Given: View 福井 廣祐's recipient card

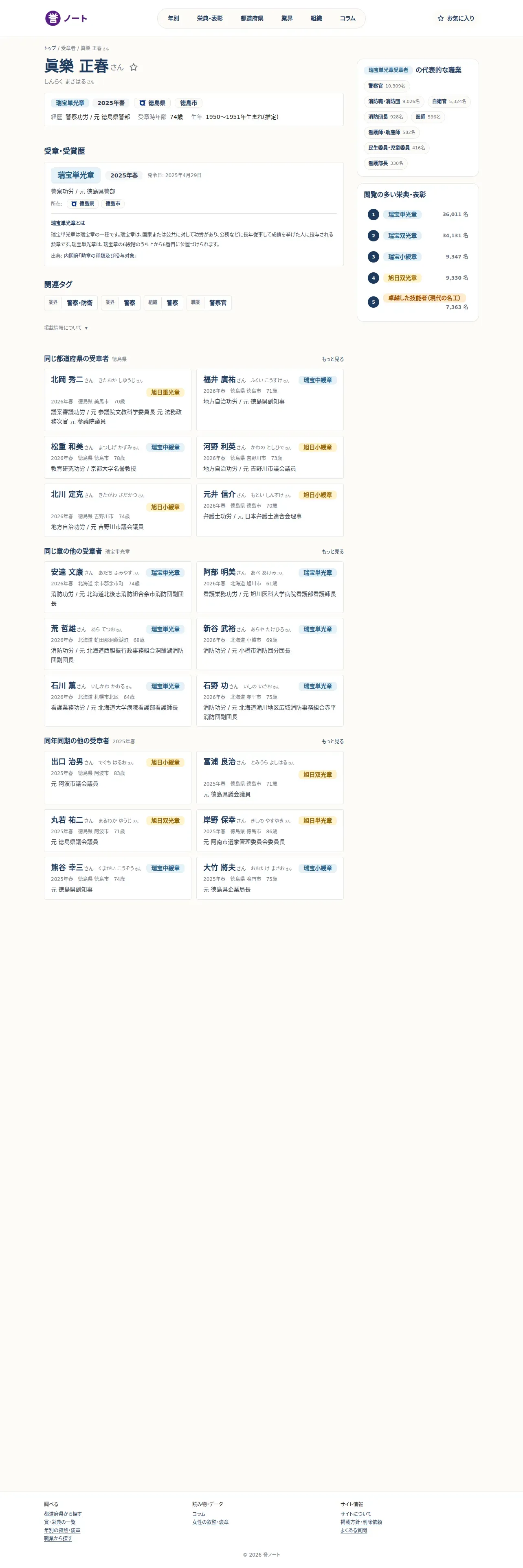Looking at the screenshot, I should click(x=270, y=400).
